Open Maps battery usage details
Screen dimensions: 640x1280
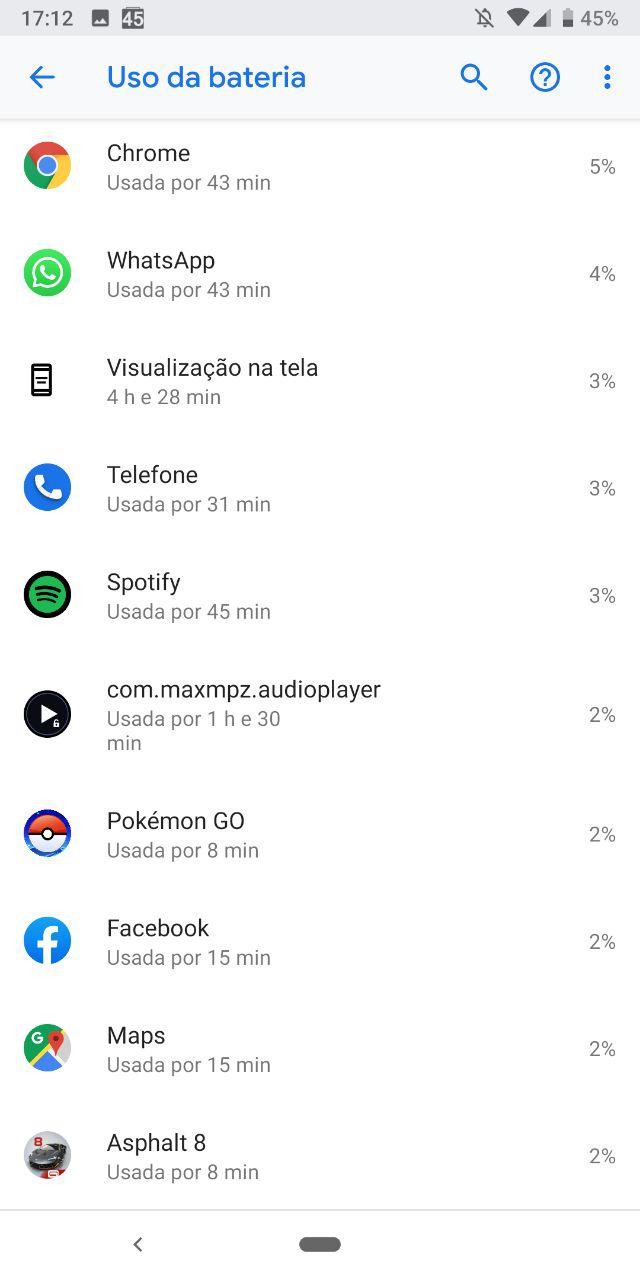point(320,1049)
